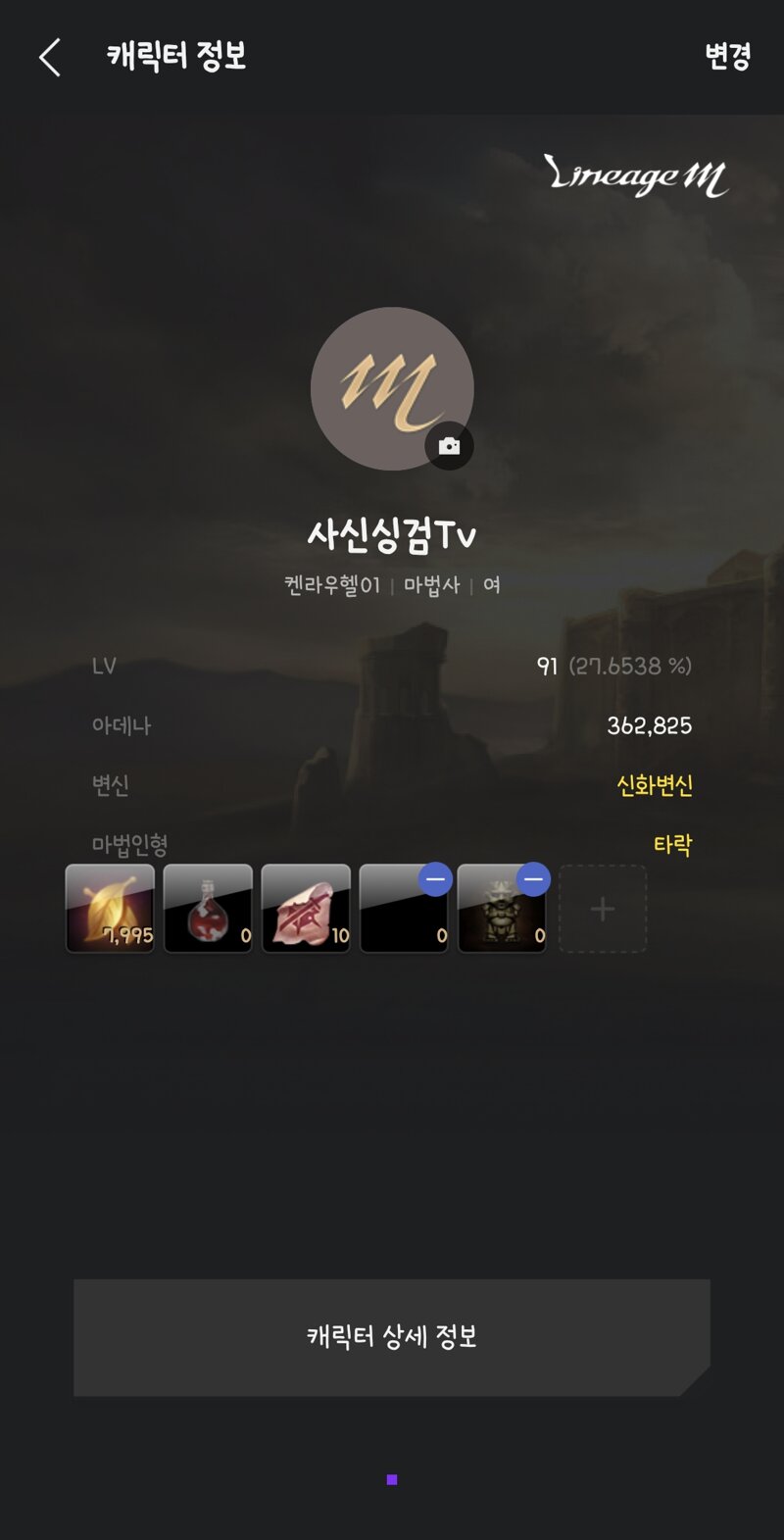Add a new item slot with the plus
This screenshot has height=1540, width=784.
click(x=603, y=909)
